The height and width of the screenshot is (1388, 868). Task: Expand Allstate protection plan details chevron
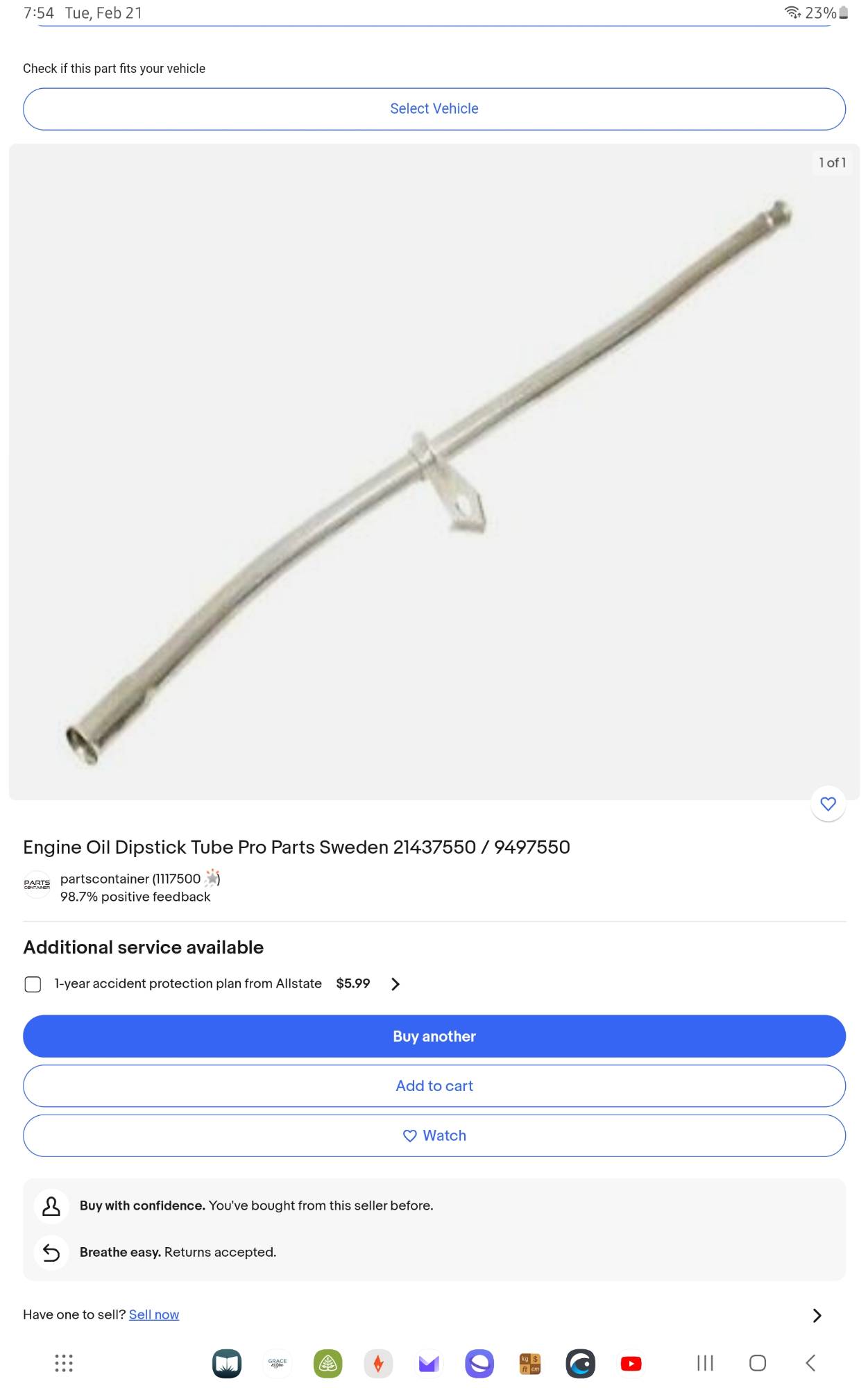click(395, 984)
